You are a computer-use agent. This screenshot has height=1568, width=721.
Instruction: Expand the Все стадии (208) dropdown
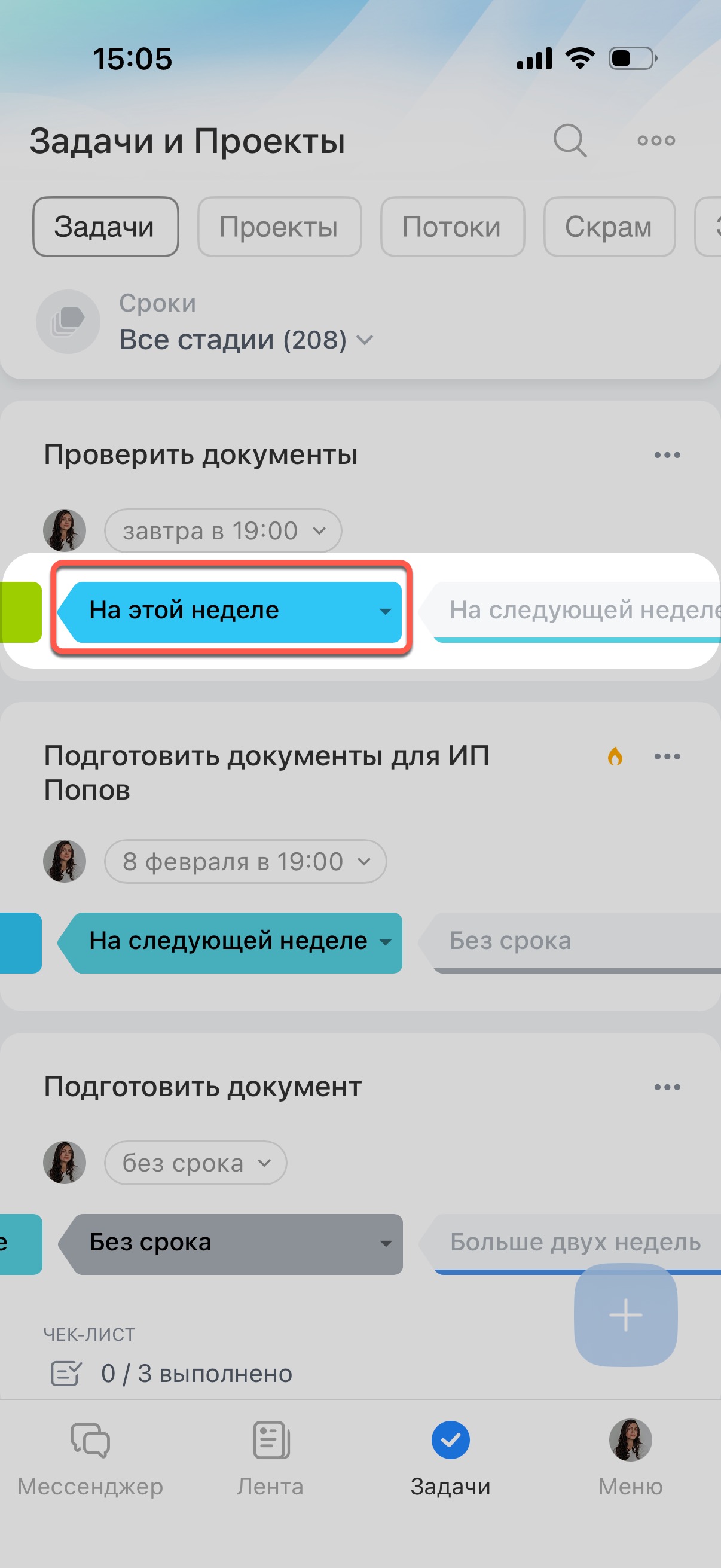(246, 340)
